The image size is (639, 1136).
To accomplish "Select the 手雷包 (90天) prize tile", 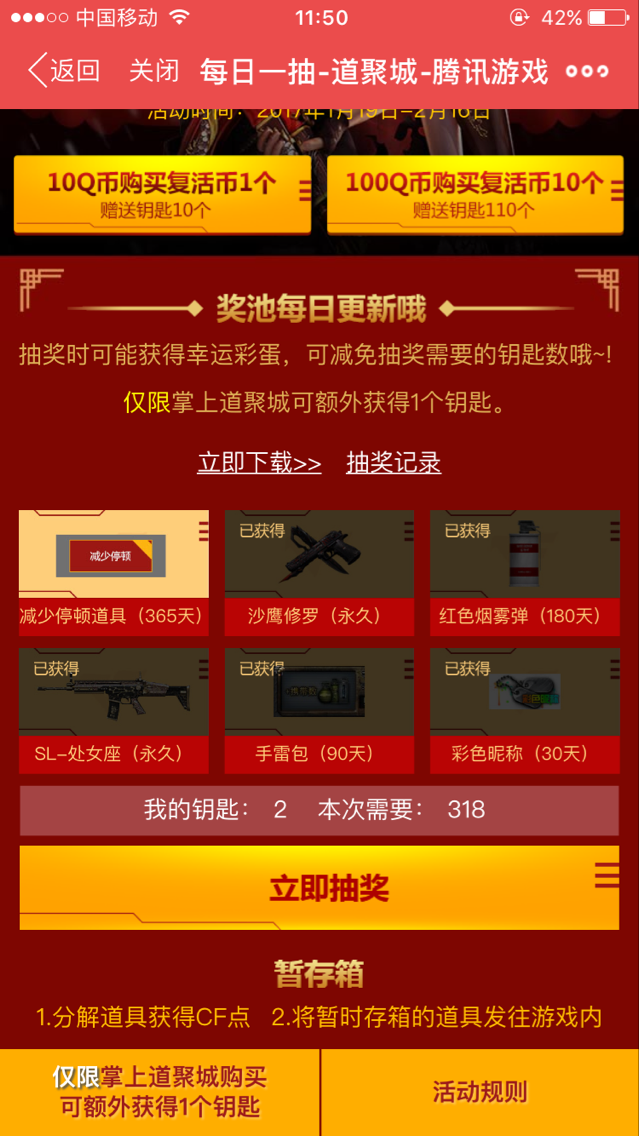I will (x=320, y=711).
